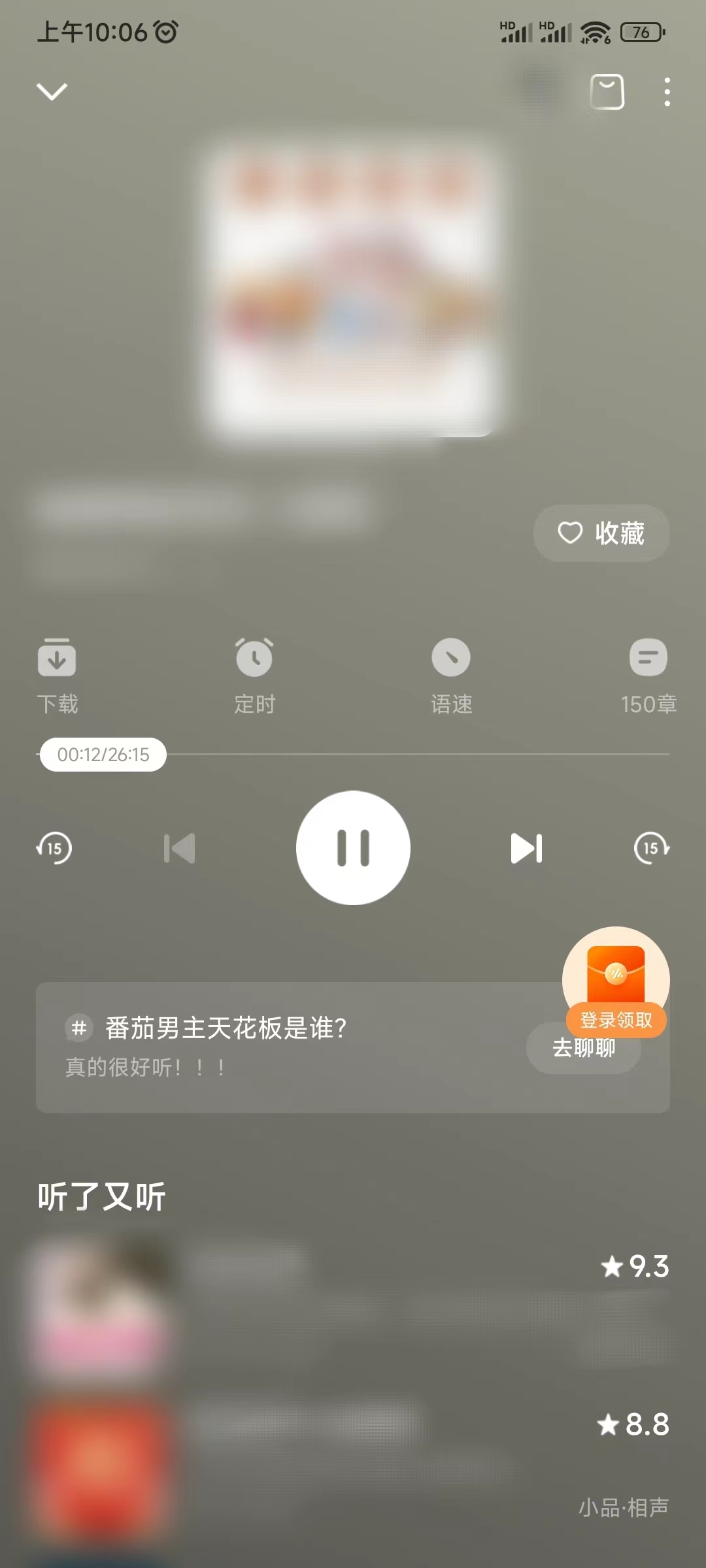Open the shopping bag icon at top right
Screen dimensions: 706x1568
[607, 91]
